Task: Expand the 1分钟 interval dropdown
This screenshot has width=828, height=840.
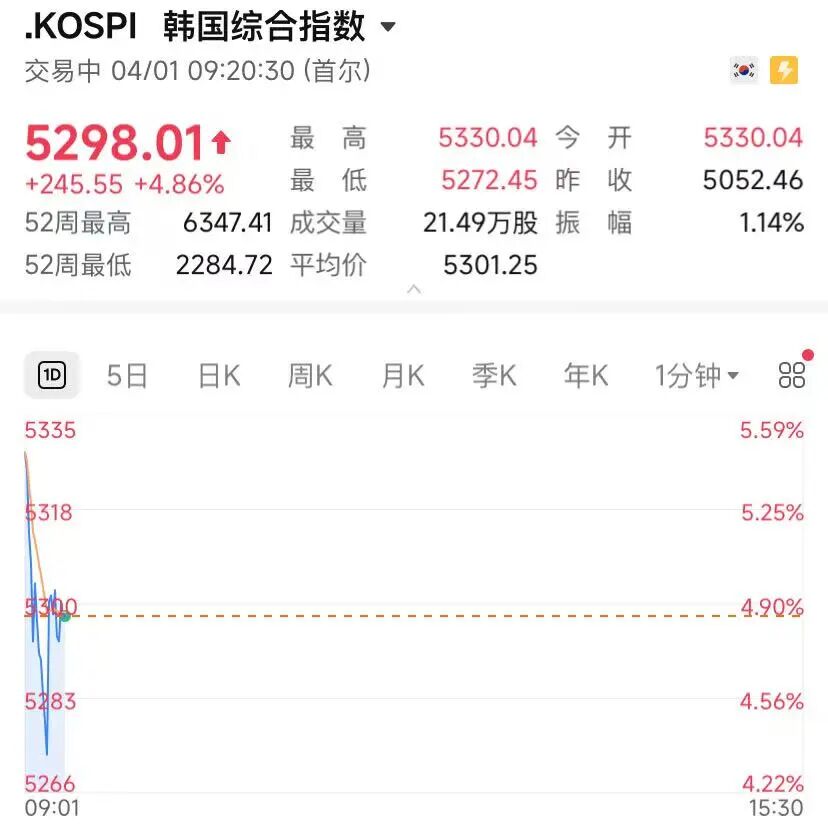Action: (x=697, y=376)
